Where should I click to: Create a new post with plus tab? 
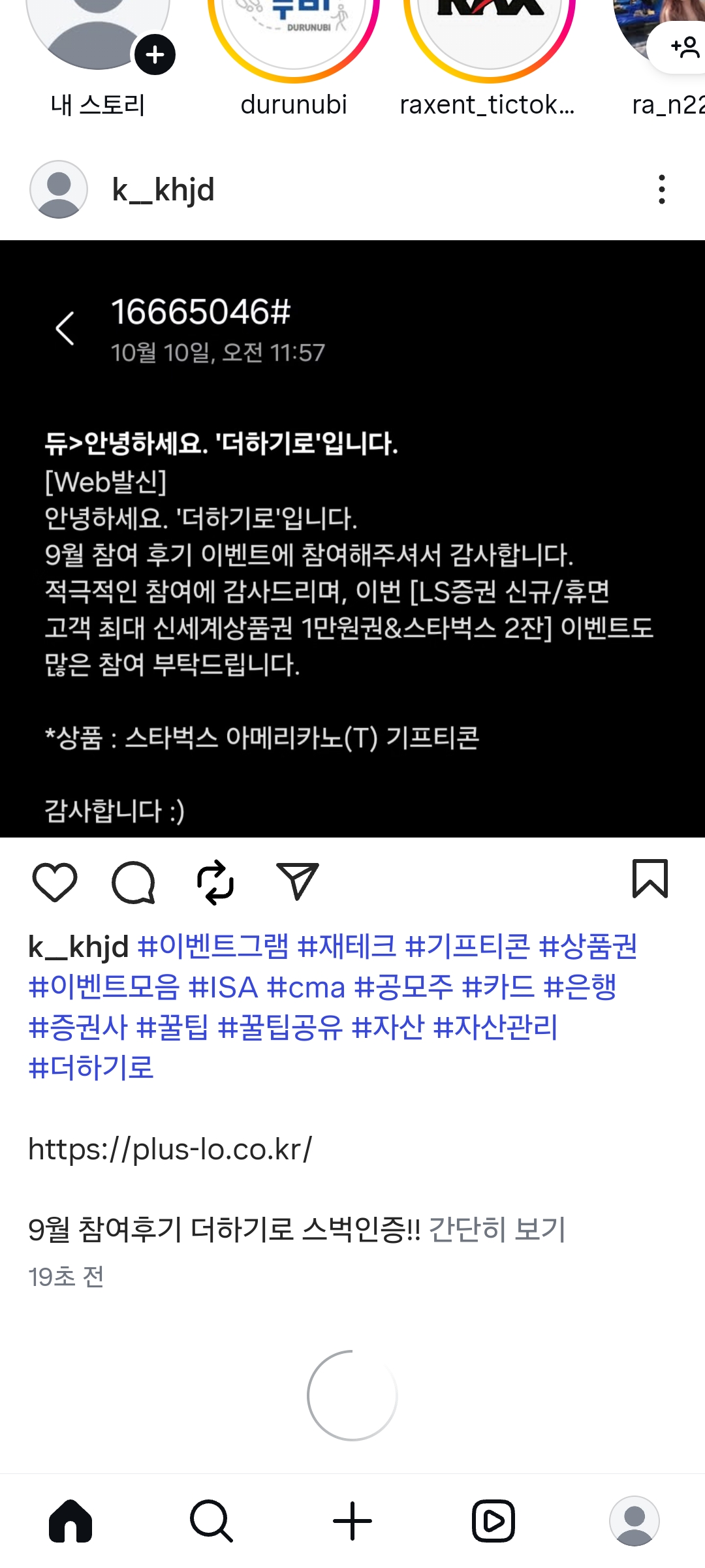(x=352, y=1521)
